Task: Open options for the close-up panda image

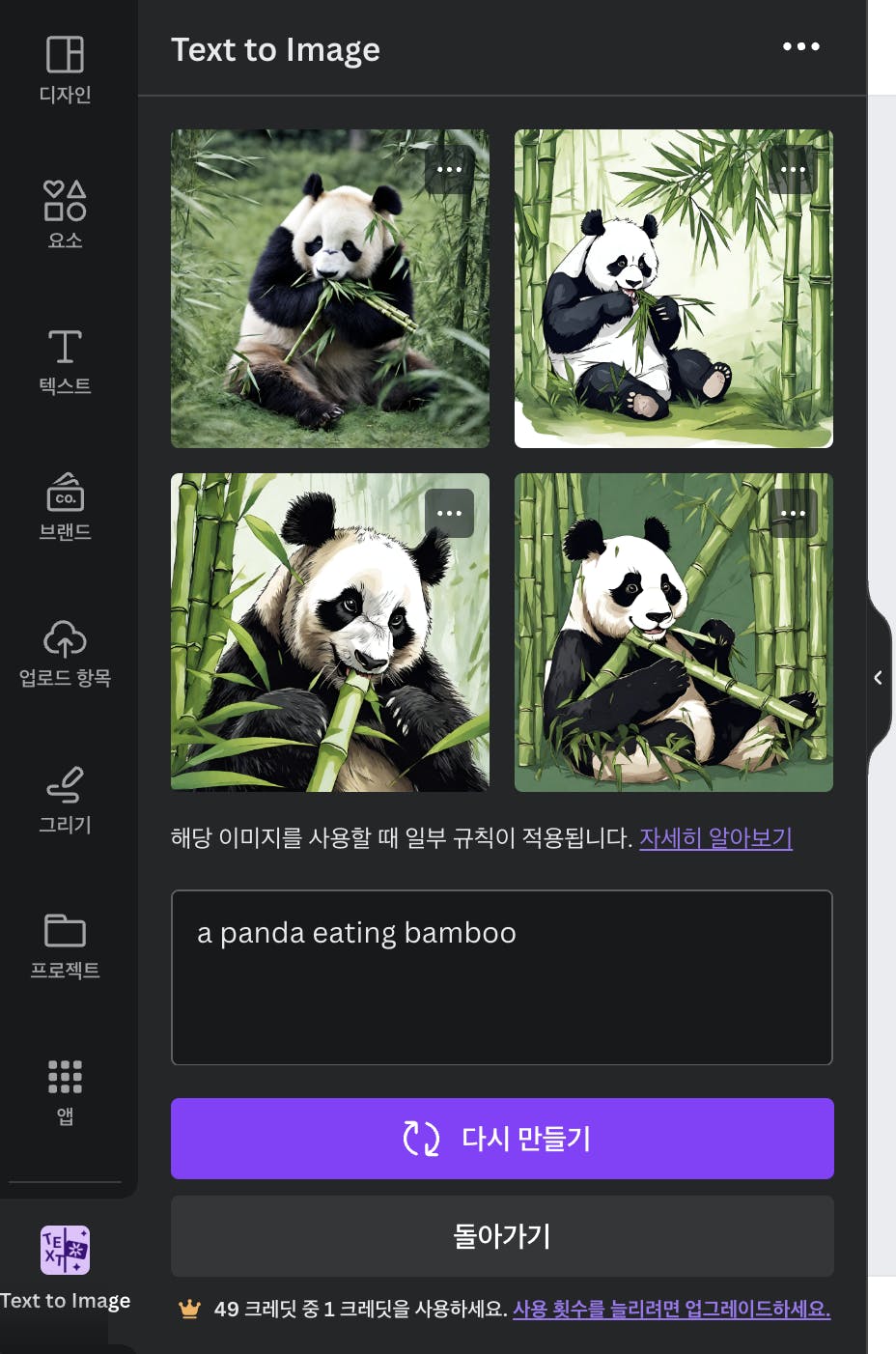Action: (x=449, y=514)
